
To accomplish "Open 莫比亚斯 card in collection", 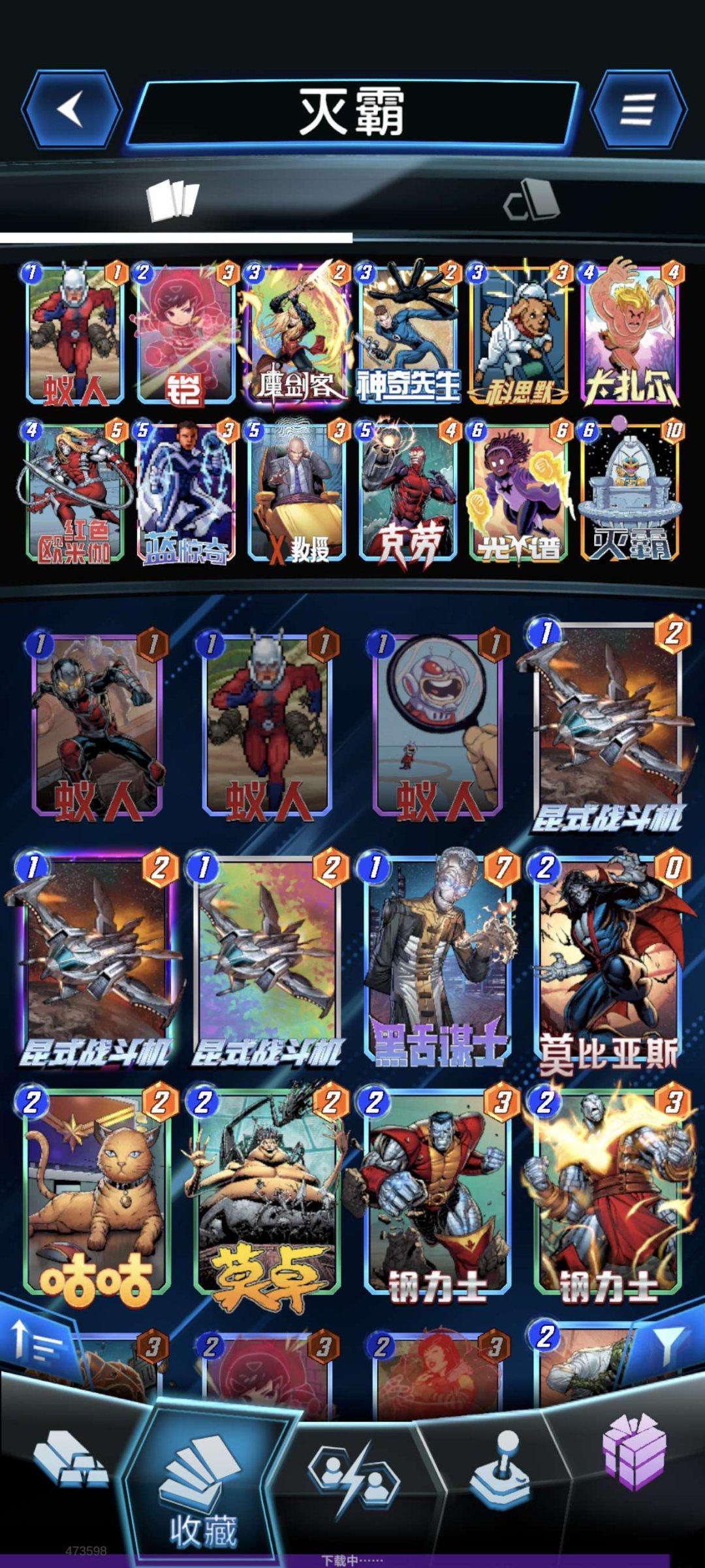I will coord(608,960).
